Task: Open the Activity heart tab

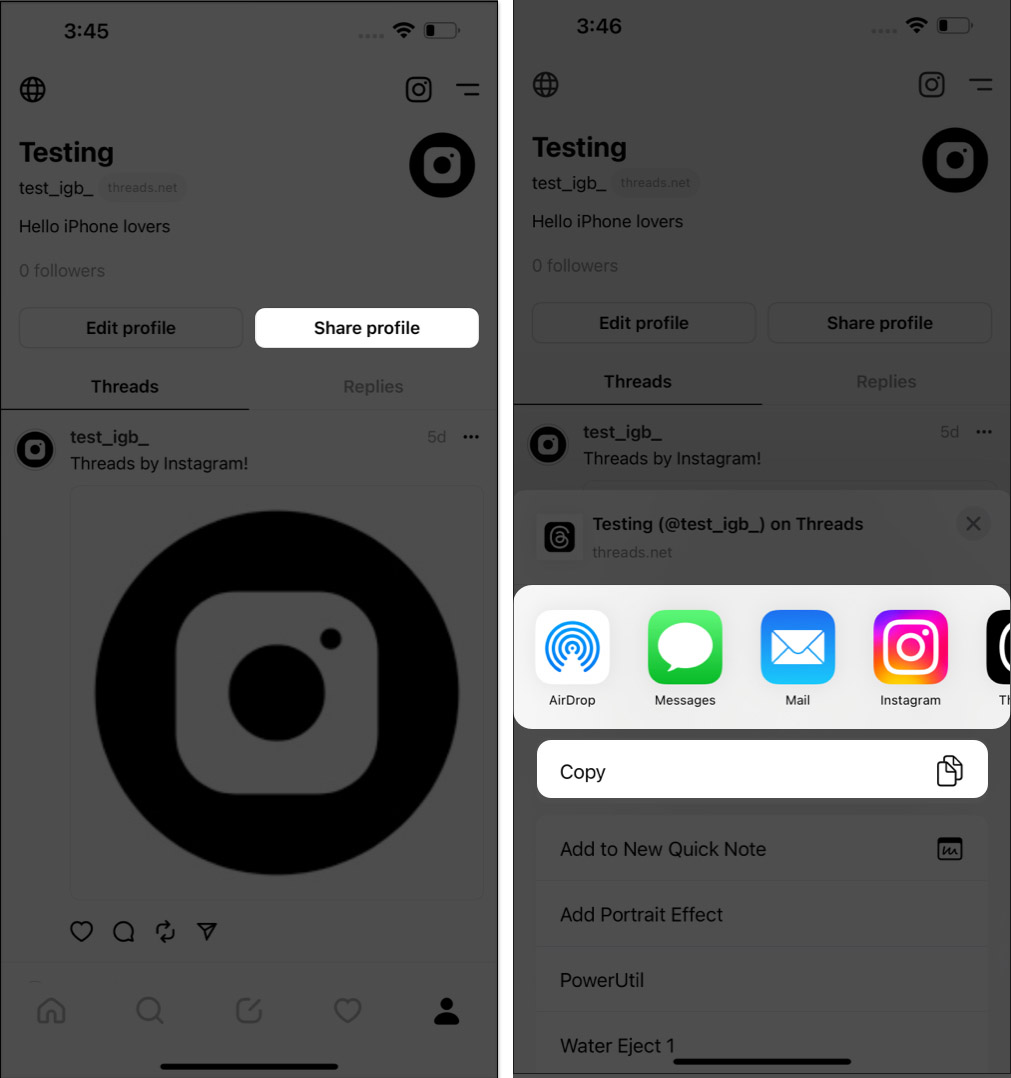Action: pos(347,1011)
